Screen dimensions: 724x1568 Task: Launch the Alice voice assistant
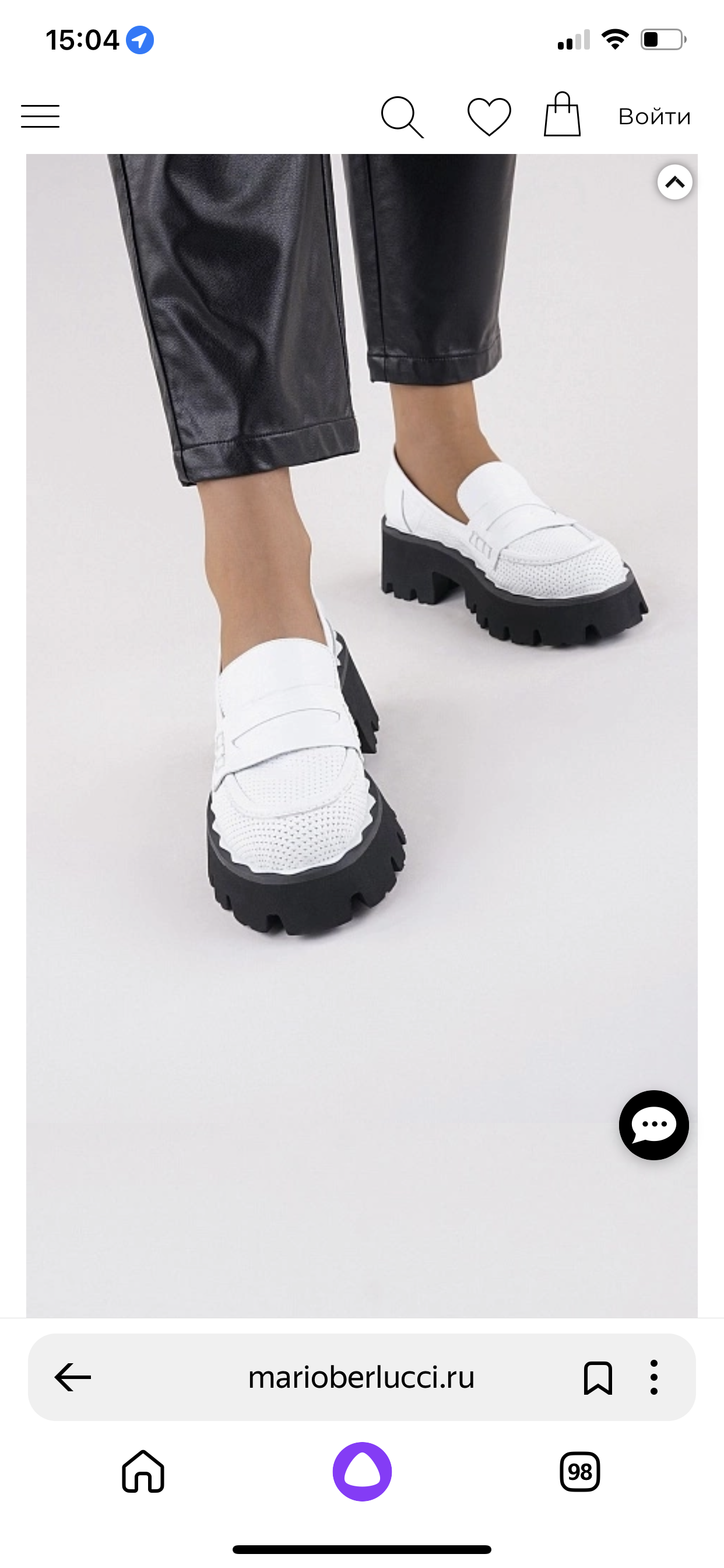point(362,1472)
